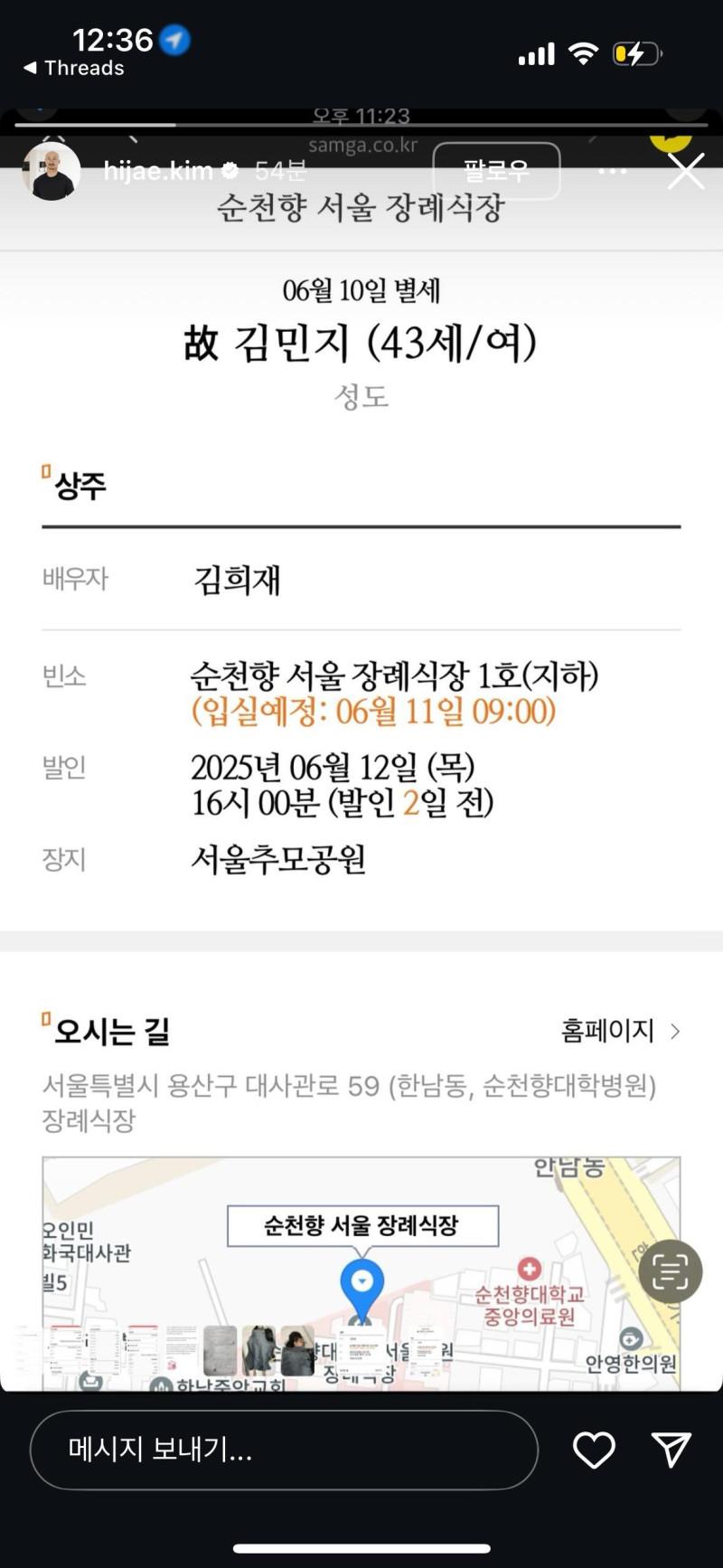This screenshot has width=723, height=1568.
Task: Share the story via paper plane icon
Action: click(x=671, y=1450)
